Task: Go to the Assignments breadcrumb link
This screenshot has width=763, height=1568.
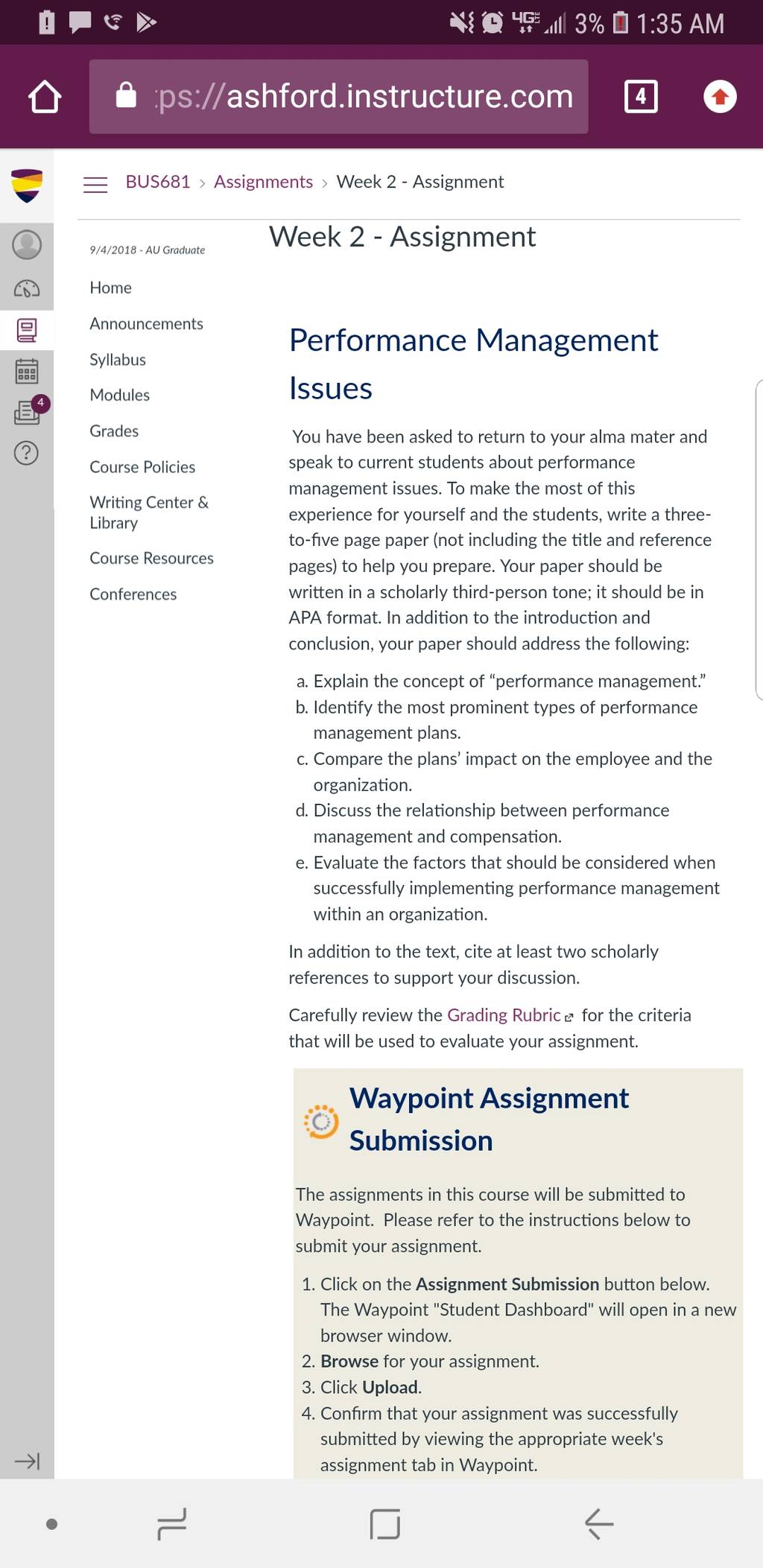Action: (x=263, y=182)
